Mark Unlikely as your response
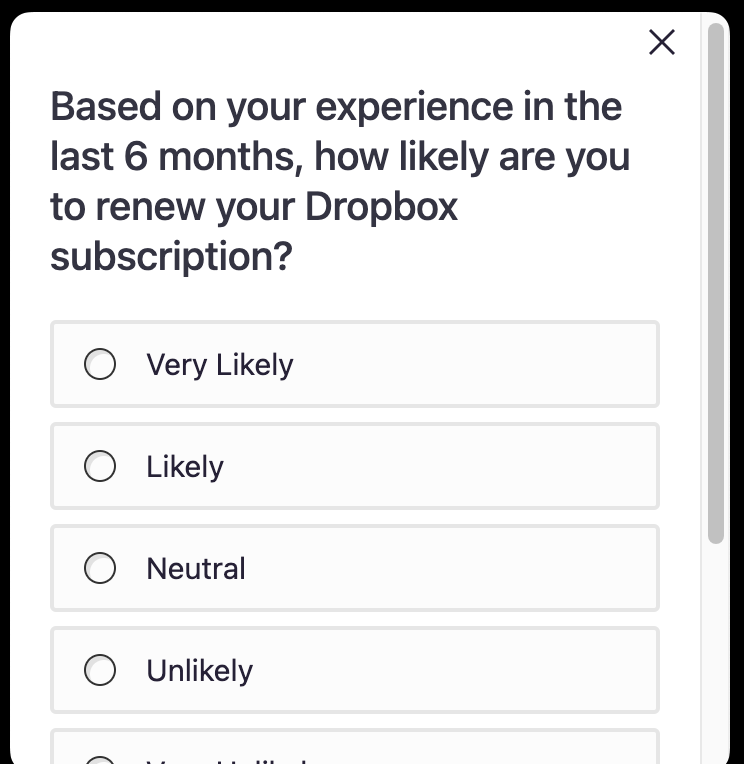744x764 pixels. click(x=100, y=671)
